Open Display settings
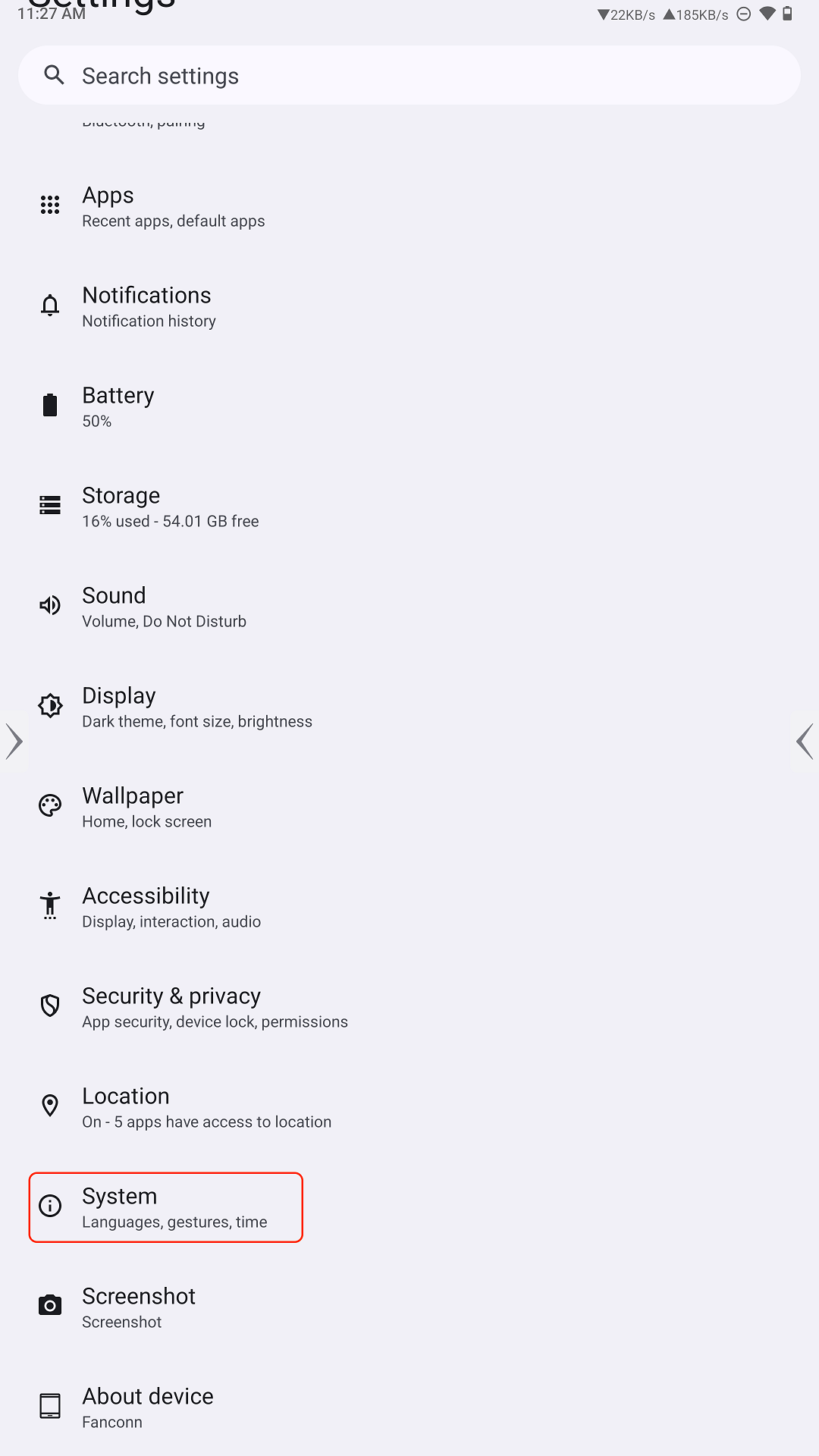This screenshot has height=1456, width=819. 196,708
